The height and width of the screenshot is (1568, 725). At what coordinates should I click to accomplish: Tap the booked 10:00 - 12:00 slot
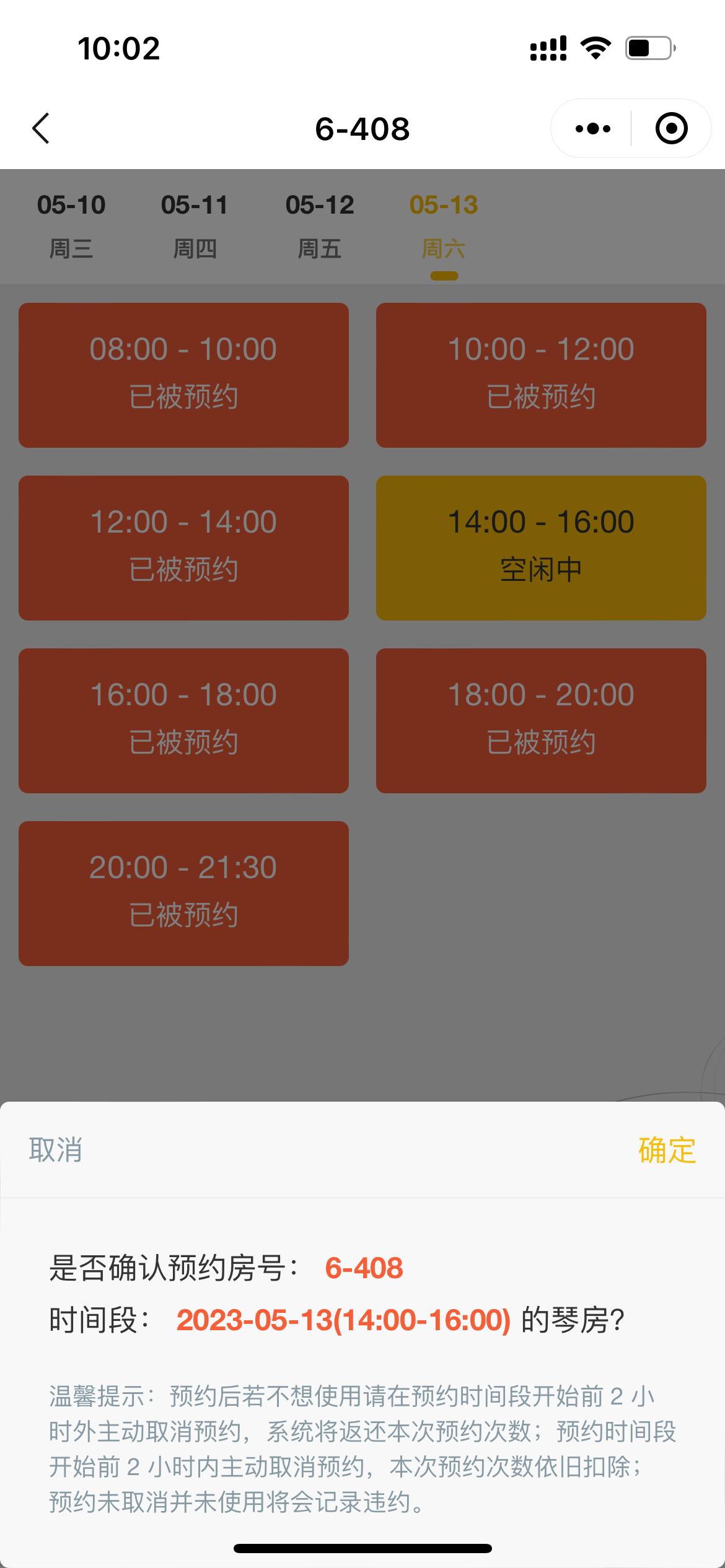(x=541, y=375)
